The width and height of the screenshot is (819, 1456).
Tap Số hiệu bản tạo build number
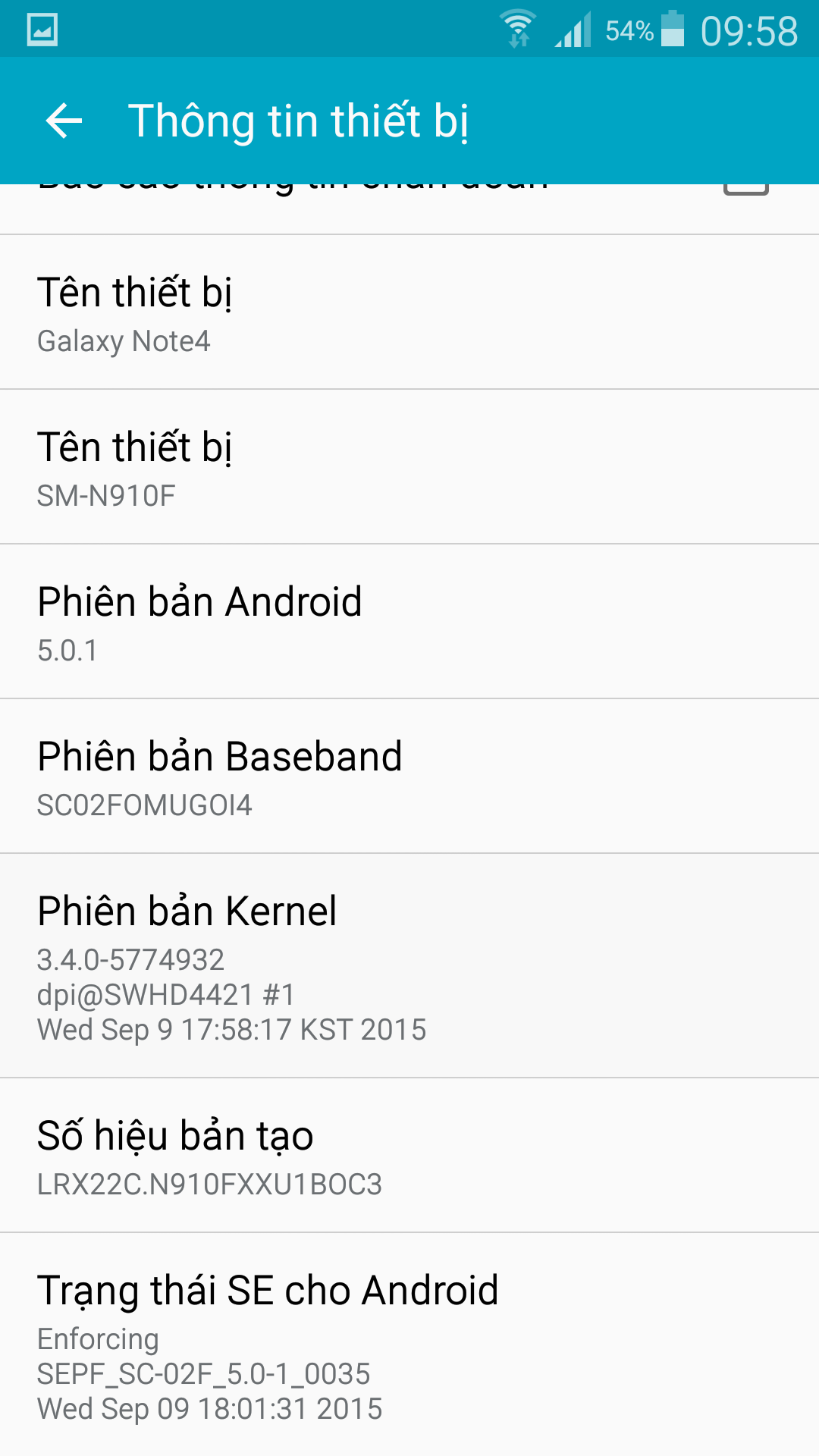(409, 1156)
